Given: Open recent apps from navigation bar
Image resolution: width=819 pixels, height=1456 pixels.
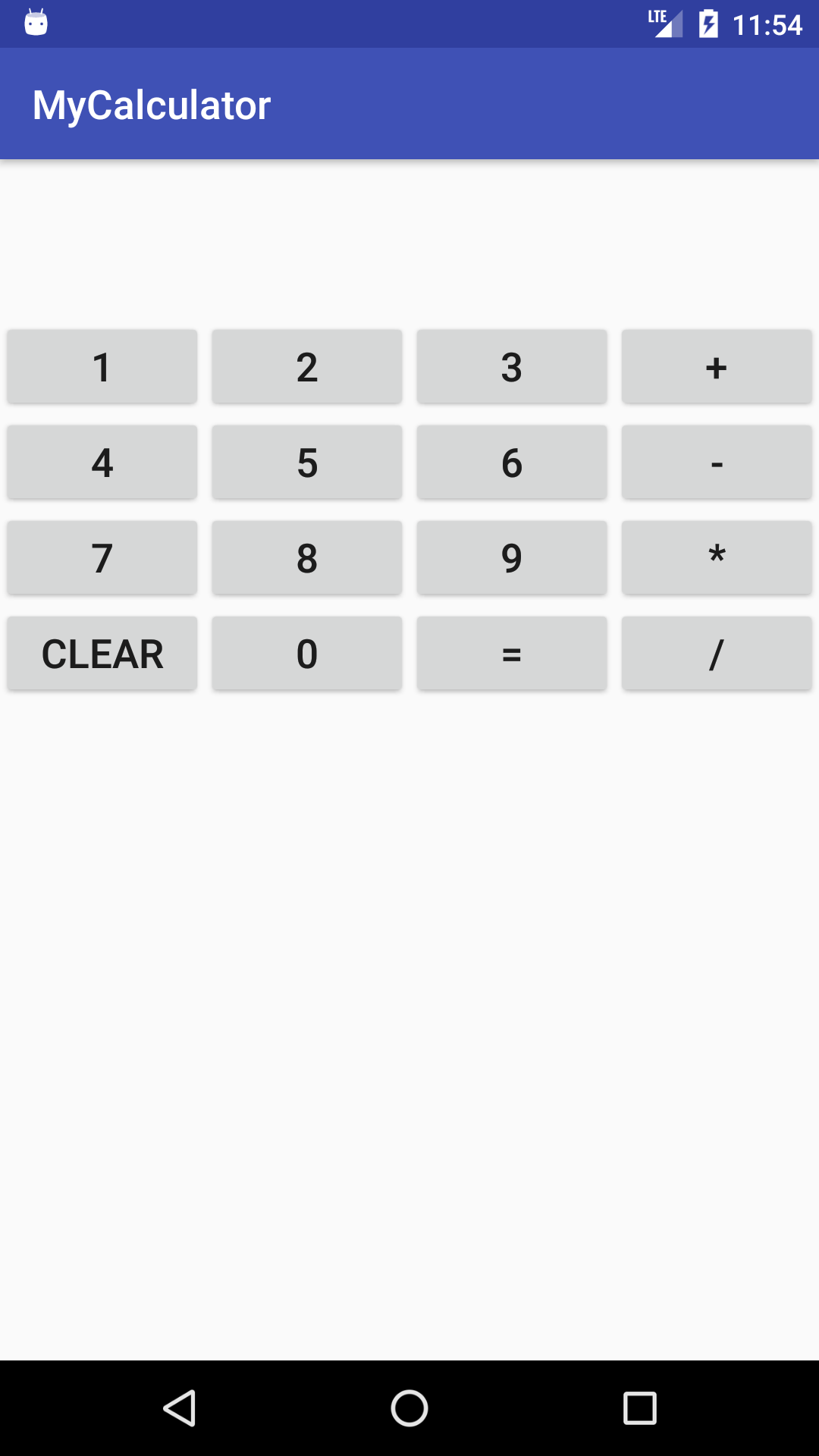Looking at the screenshot, I should pyautogui.click(x=639, y=1408).
